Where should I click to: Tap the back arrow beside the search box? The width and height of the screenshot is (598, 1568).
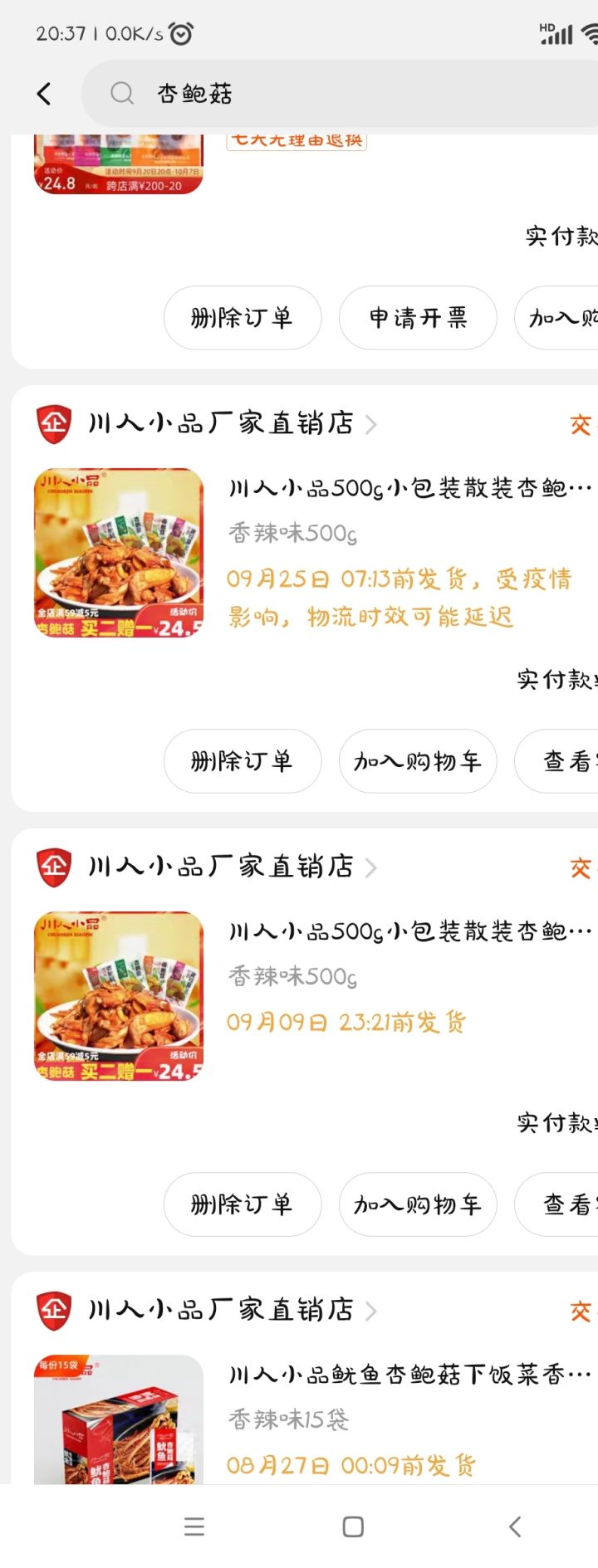pyautogui.click(x=45, y=94)
